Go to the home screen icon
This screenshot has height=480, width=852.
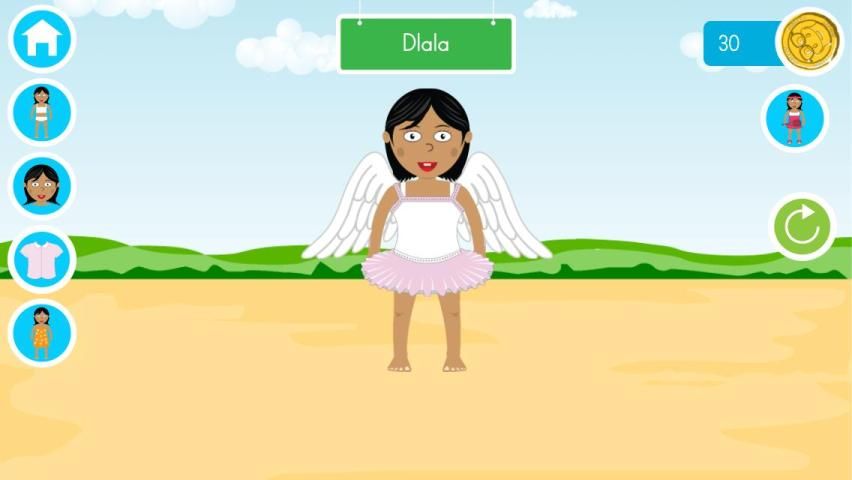point(42,38)
